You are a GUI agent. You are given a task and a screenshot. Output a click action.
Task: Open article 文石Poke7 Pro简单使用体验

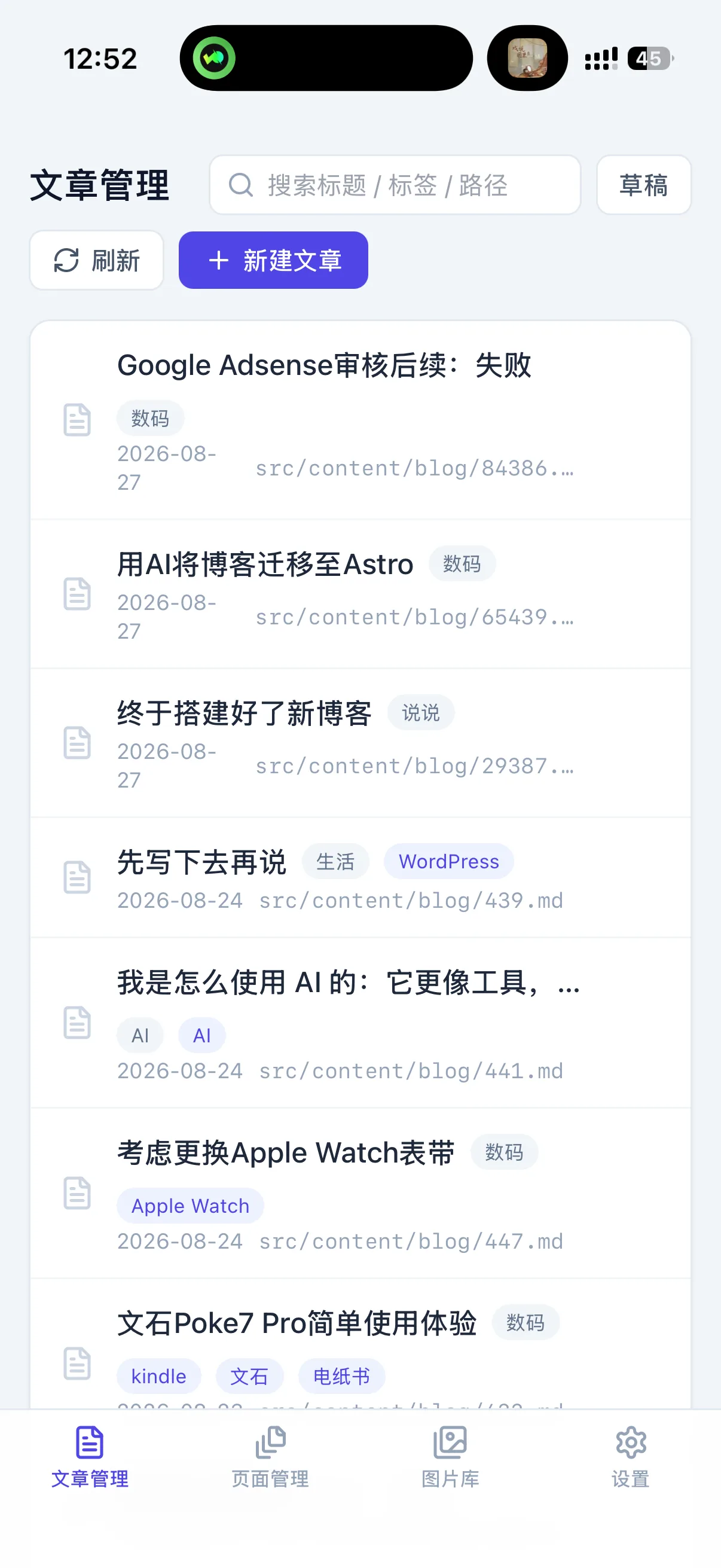pos(360,1344)
